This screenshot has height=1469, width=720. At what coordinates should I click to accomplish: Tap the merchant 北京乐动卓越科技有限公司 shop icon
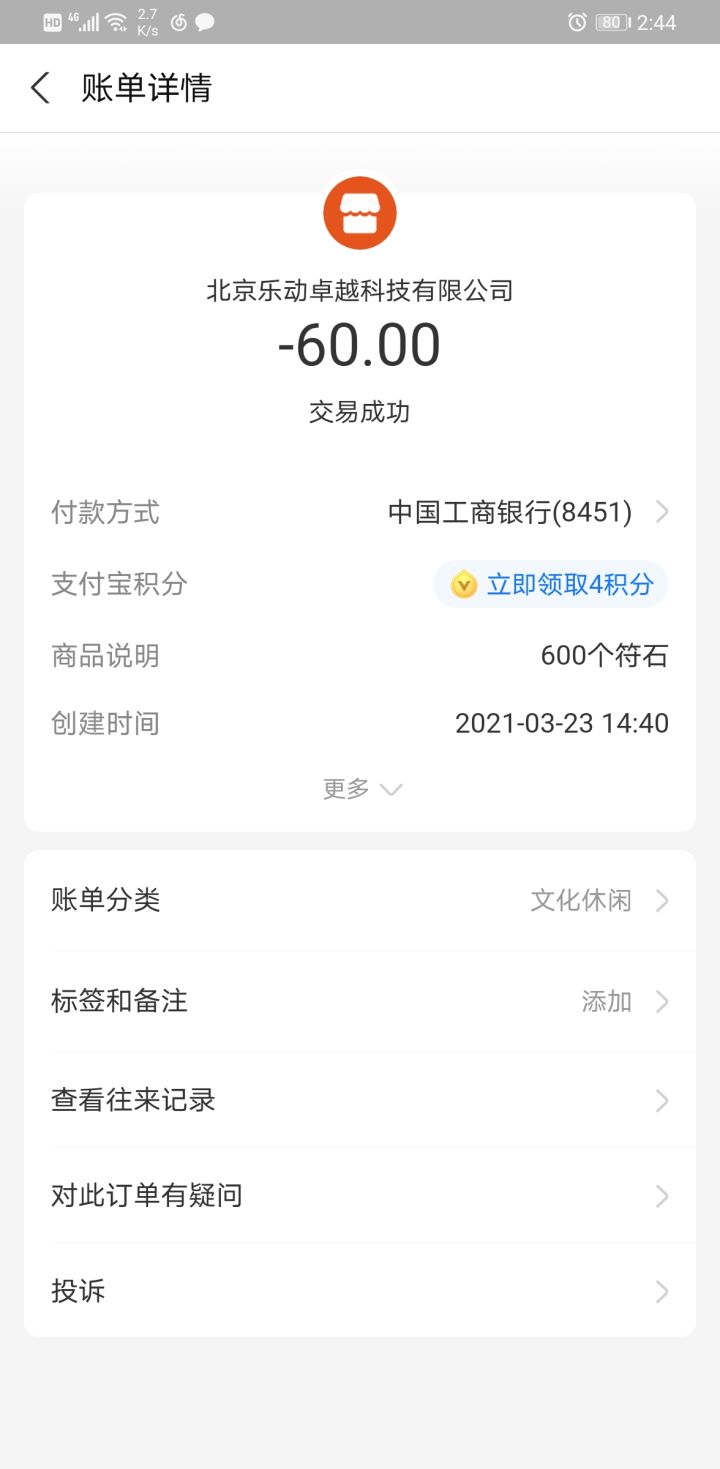click(x=360, y=213)
